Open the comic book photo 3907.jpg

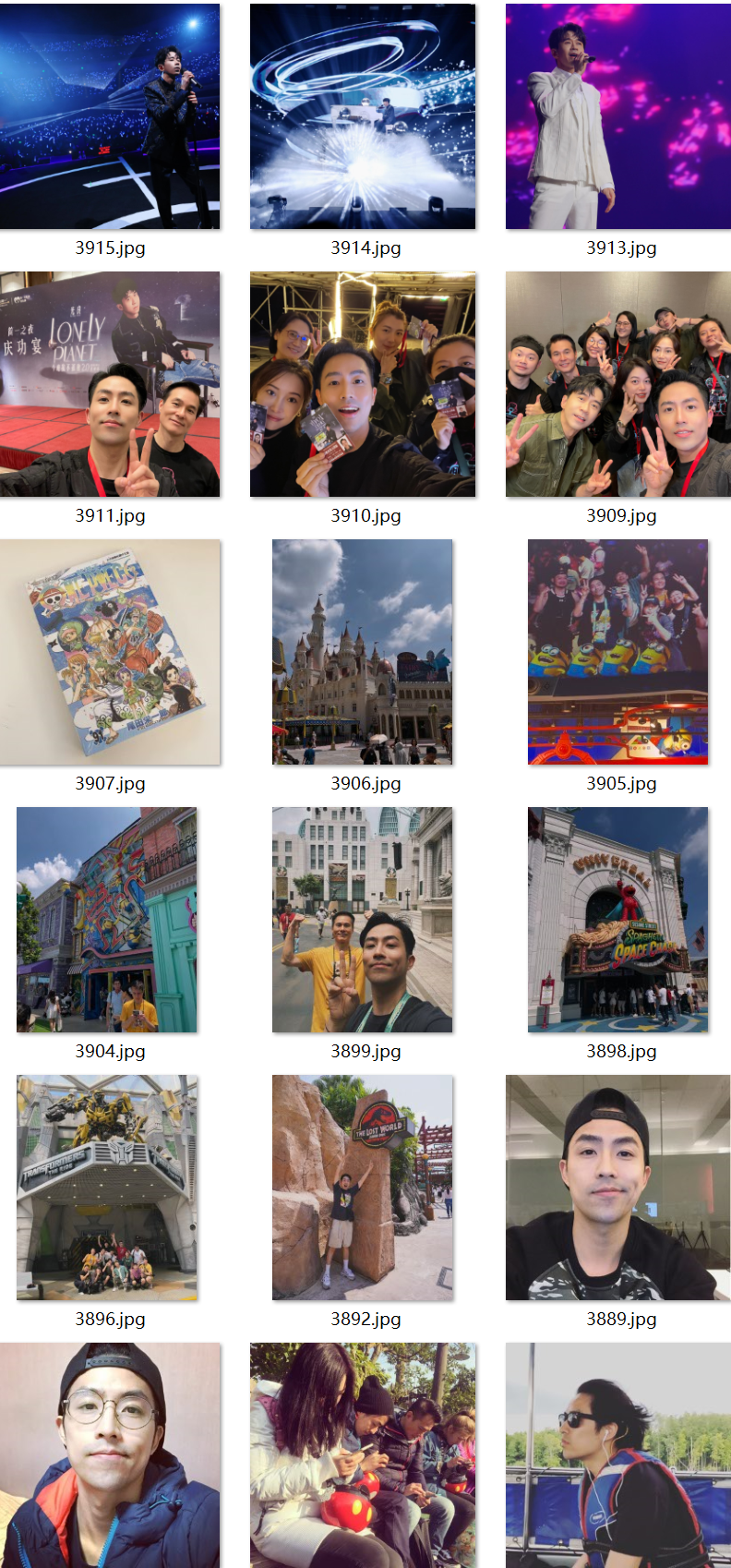(110, 652)
